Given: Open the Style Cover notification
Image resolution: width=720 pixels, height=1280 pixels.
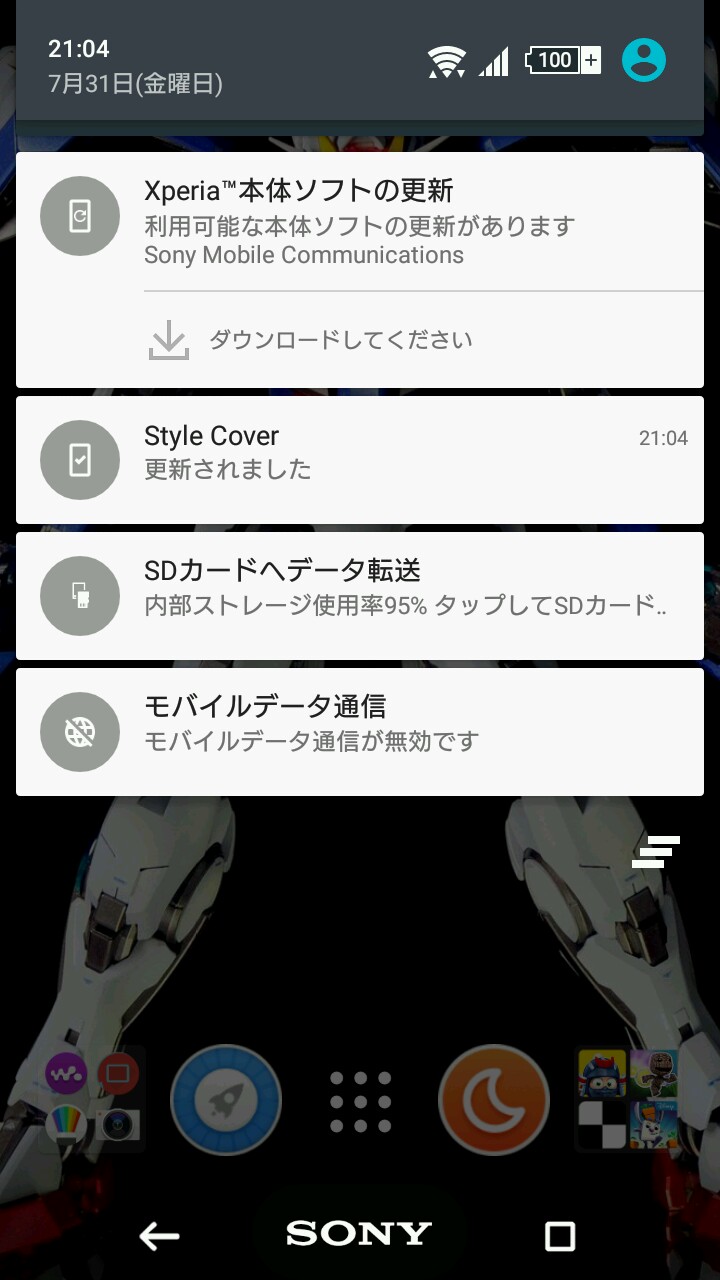Looking at the screenshot, I should (360, 460).
